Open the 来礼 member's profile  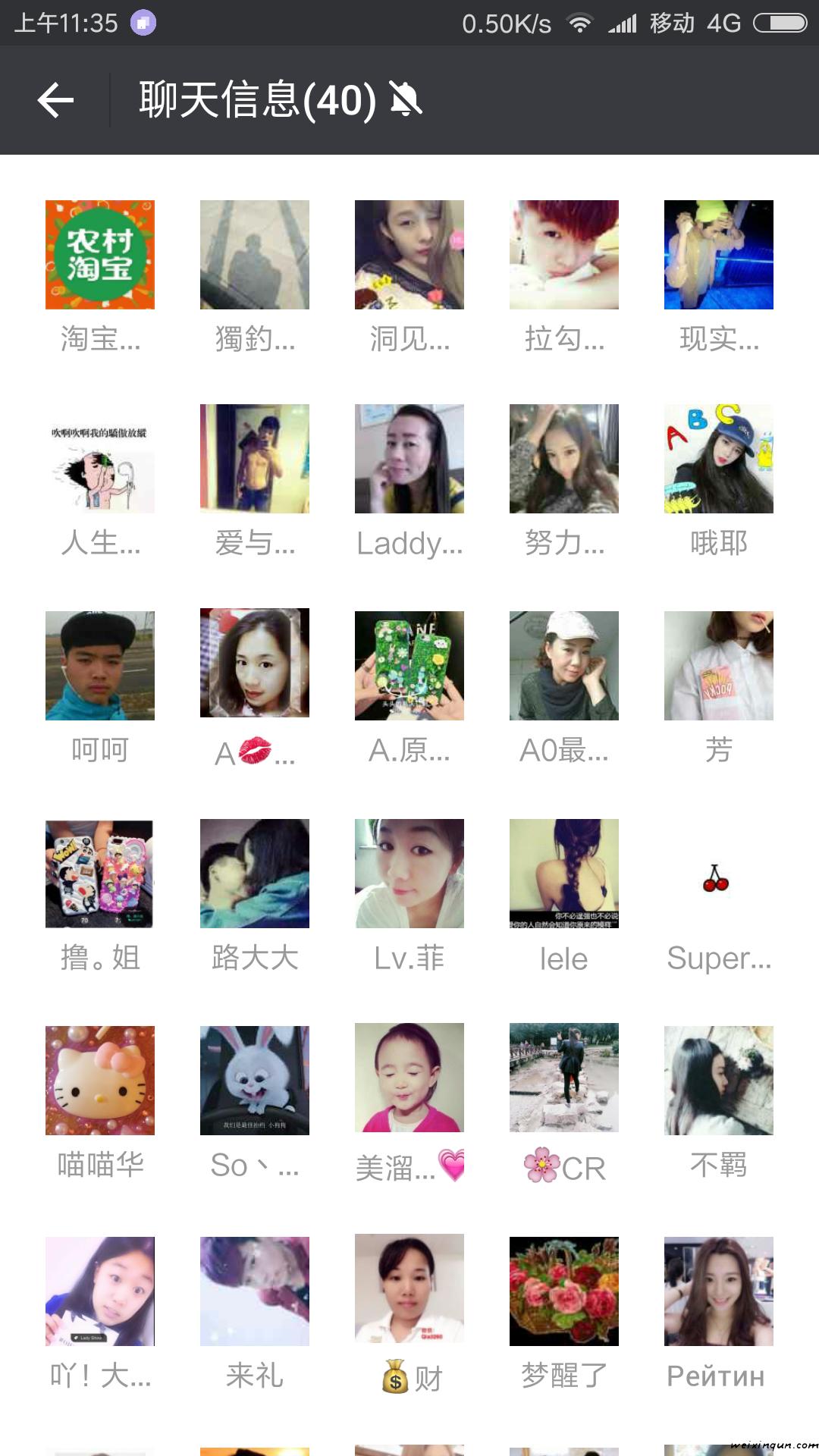pyautogui.click(x=255, y=1291)
